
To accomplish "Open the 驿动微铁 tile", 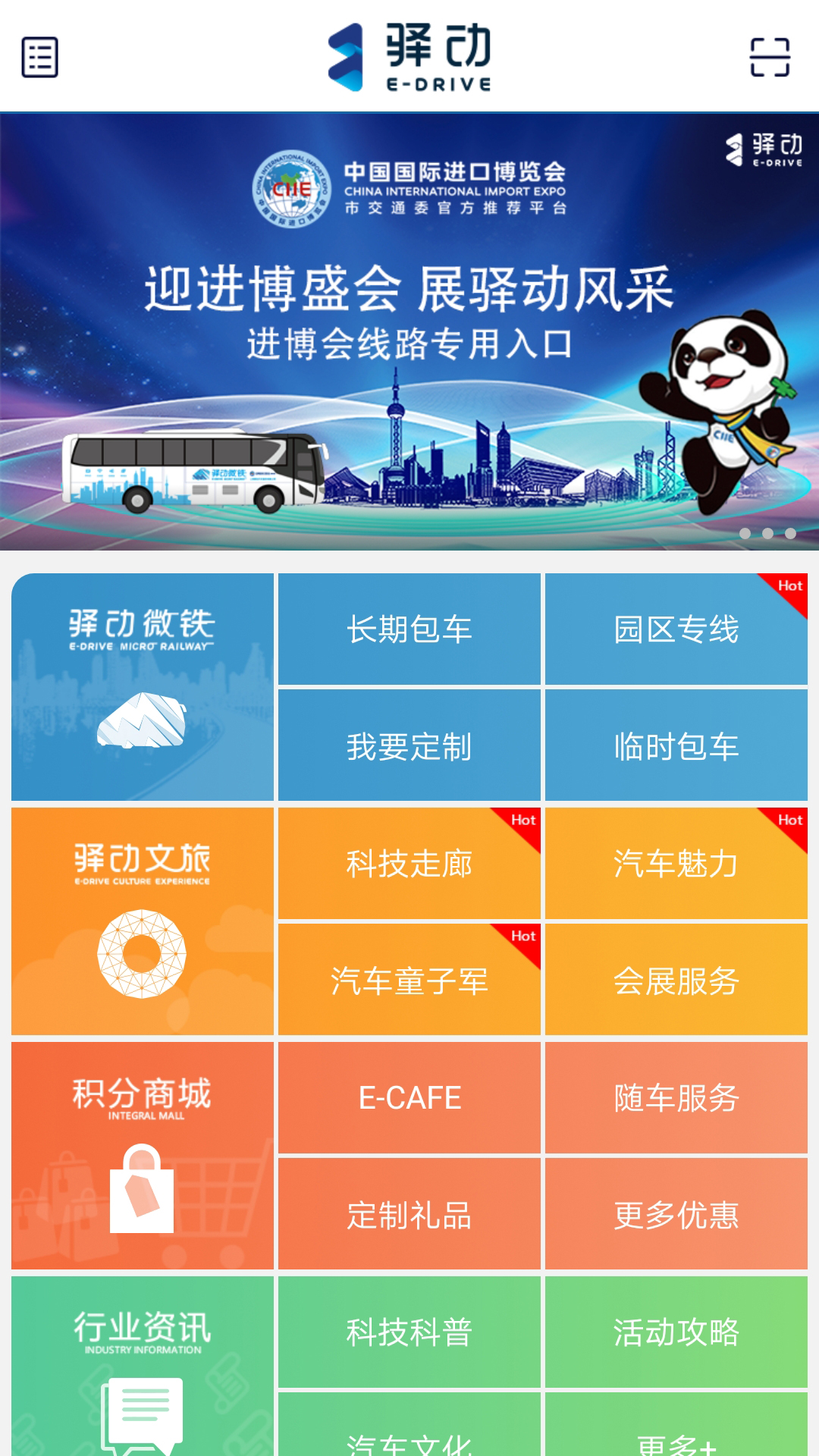I will pos(143,687).
